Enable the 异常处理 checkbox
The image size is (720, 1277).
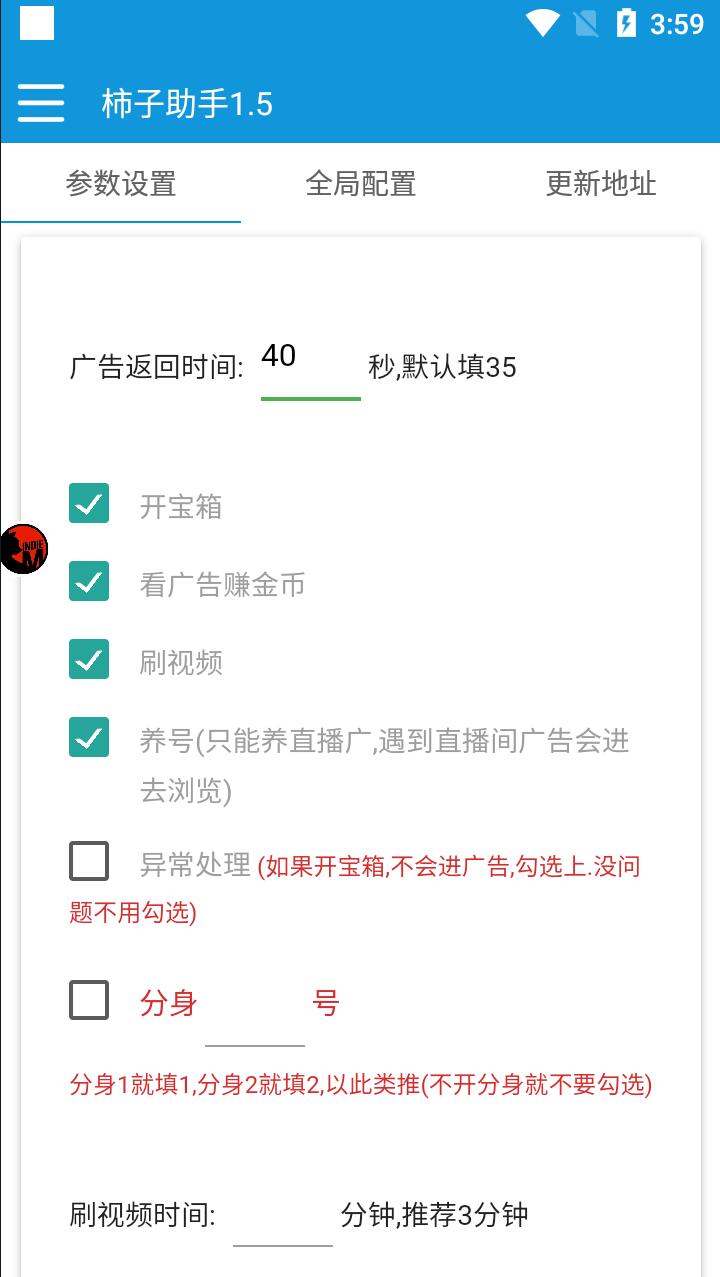[x=88, y=860]
